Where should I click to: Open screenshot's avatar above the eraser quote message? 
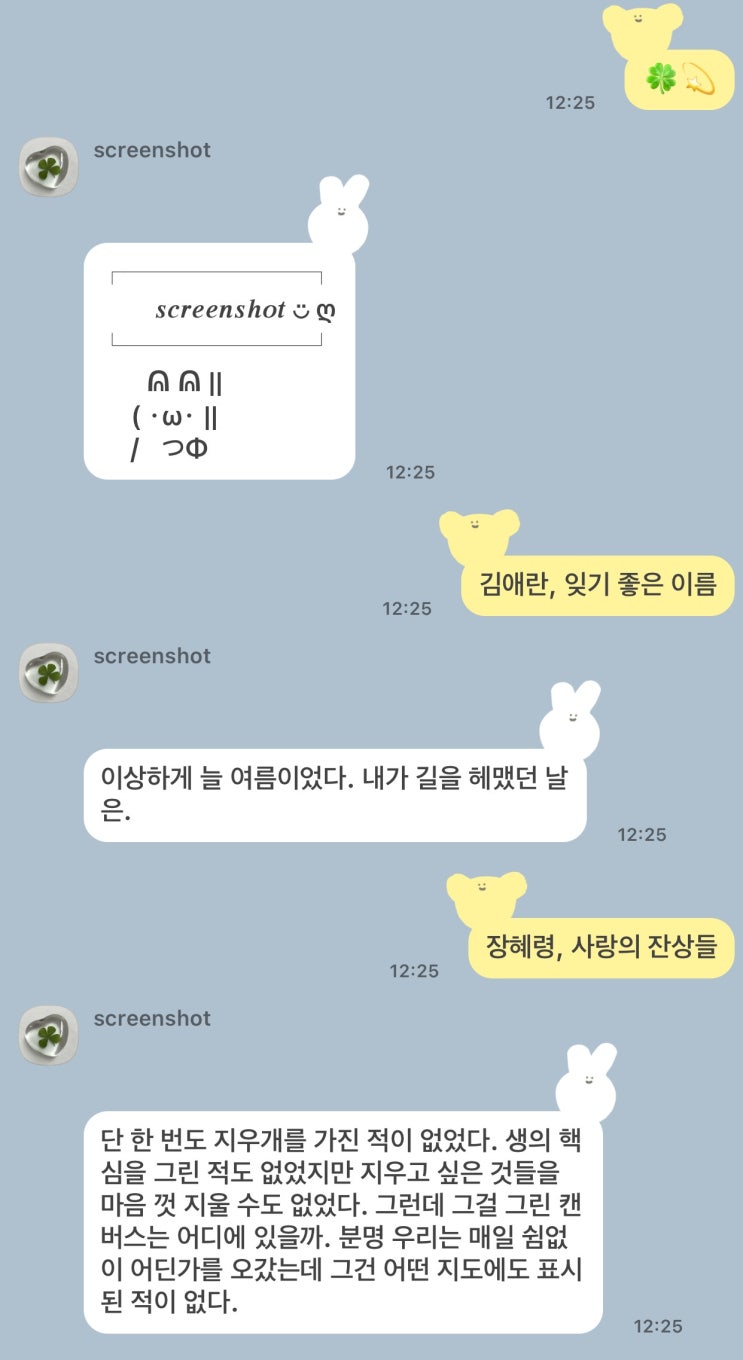coord(48,1035)
